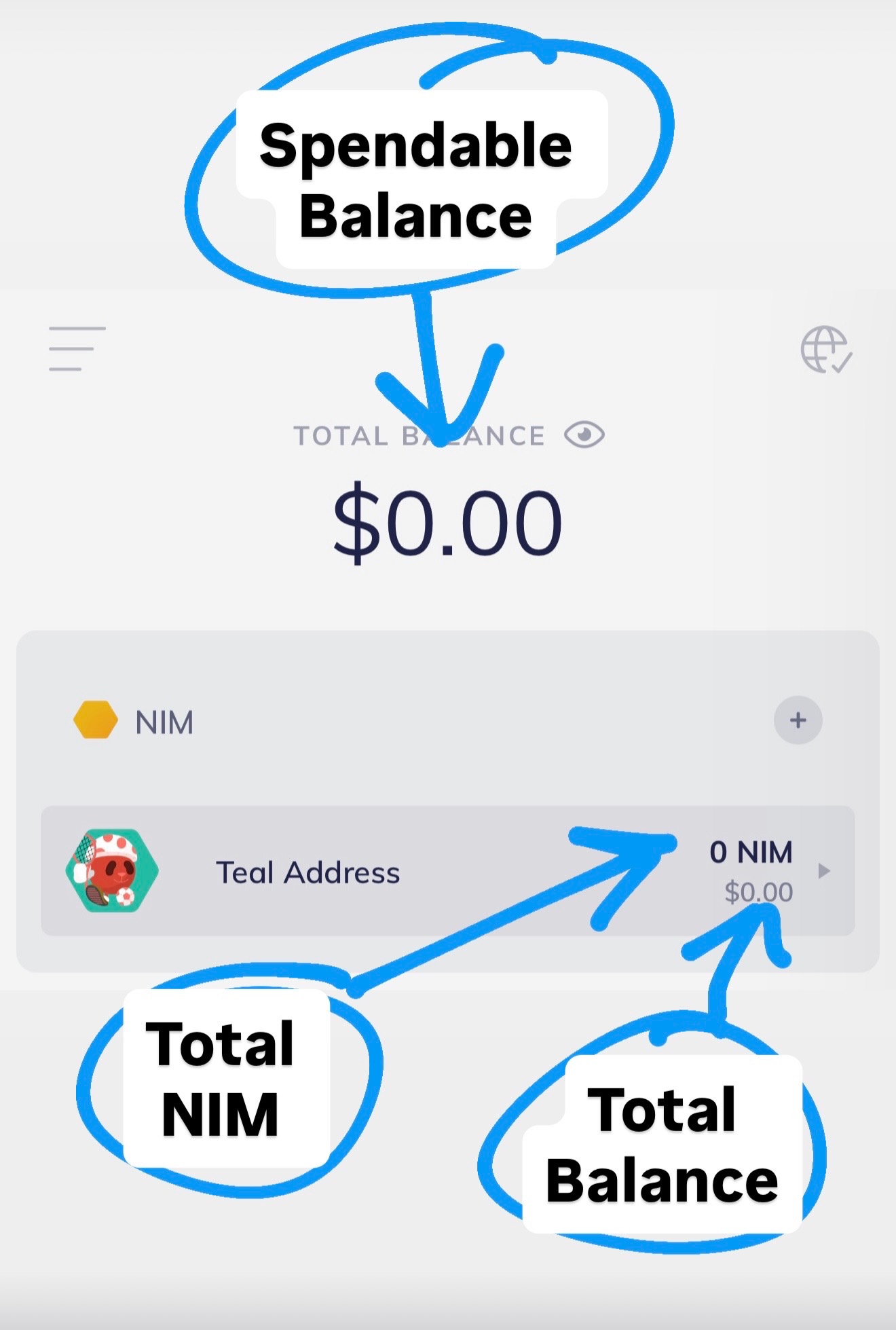The image size is (896, 1330).
Task: Open the Teal Address account
Action: (x=309, y=872)
